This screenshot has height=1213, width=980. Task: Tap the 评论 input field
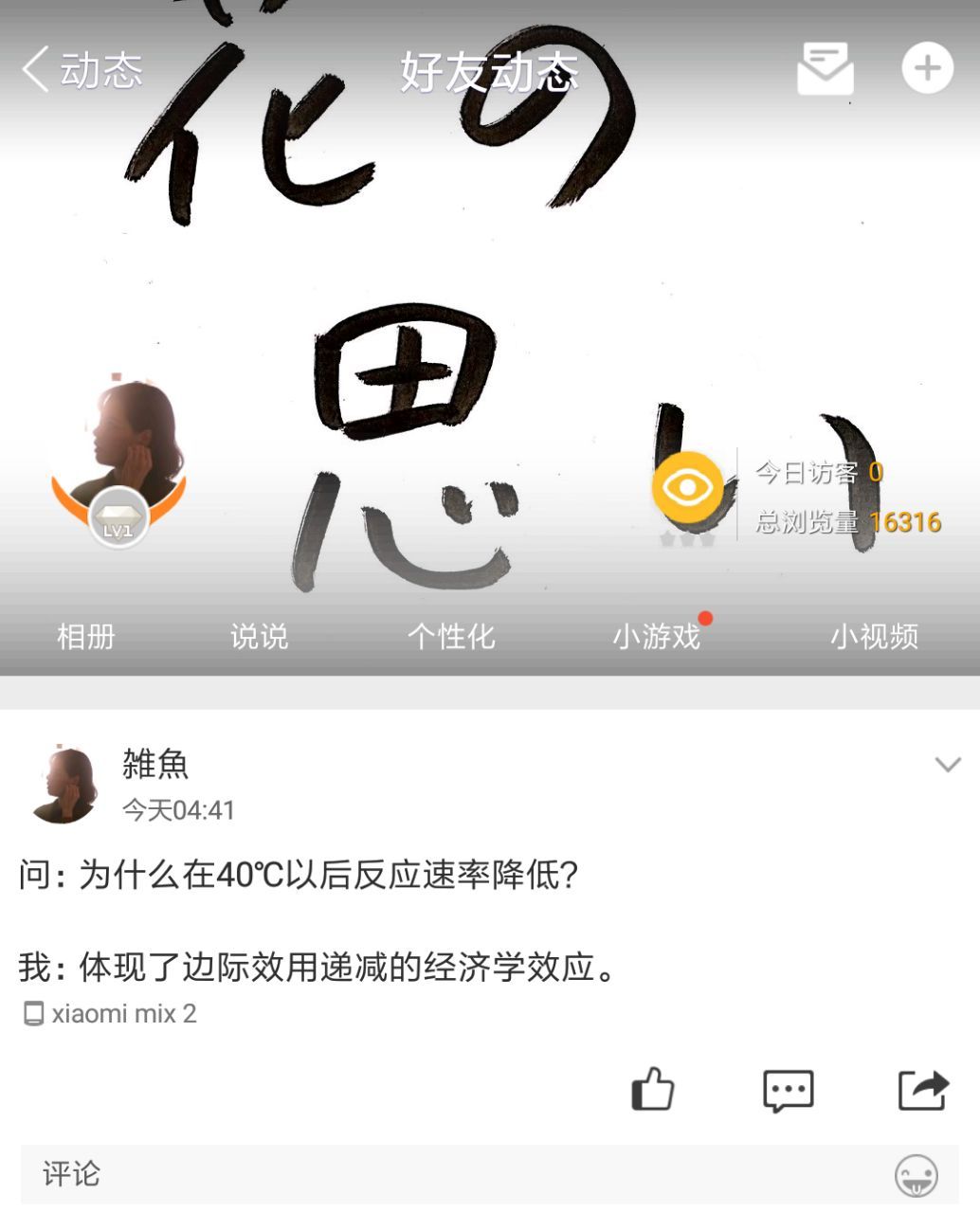click(x=455, y=1174)
